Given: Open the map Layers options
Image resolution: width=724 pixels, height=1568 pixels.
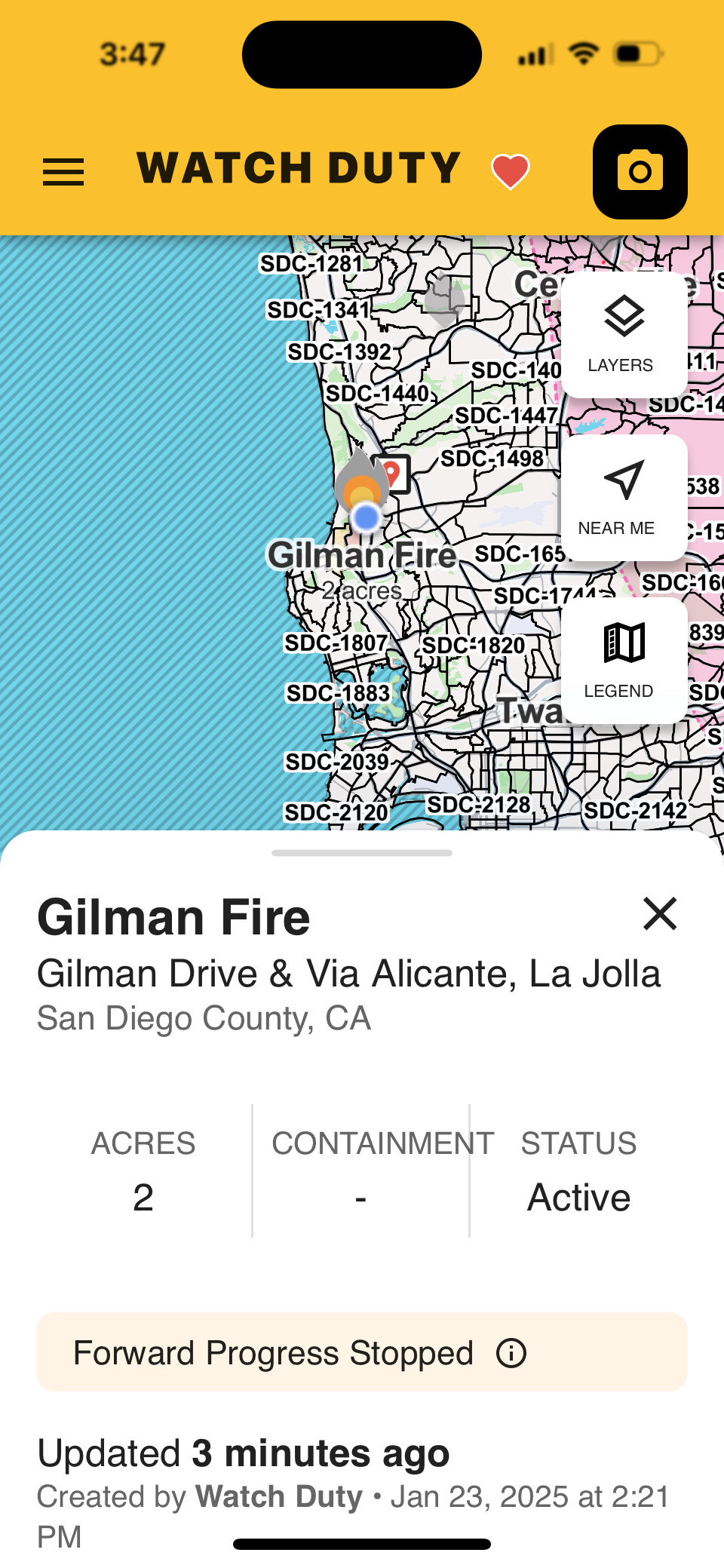Looking at the screenshot, I should click(624, 335).
